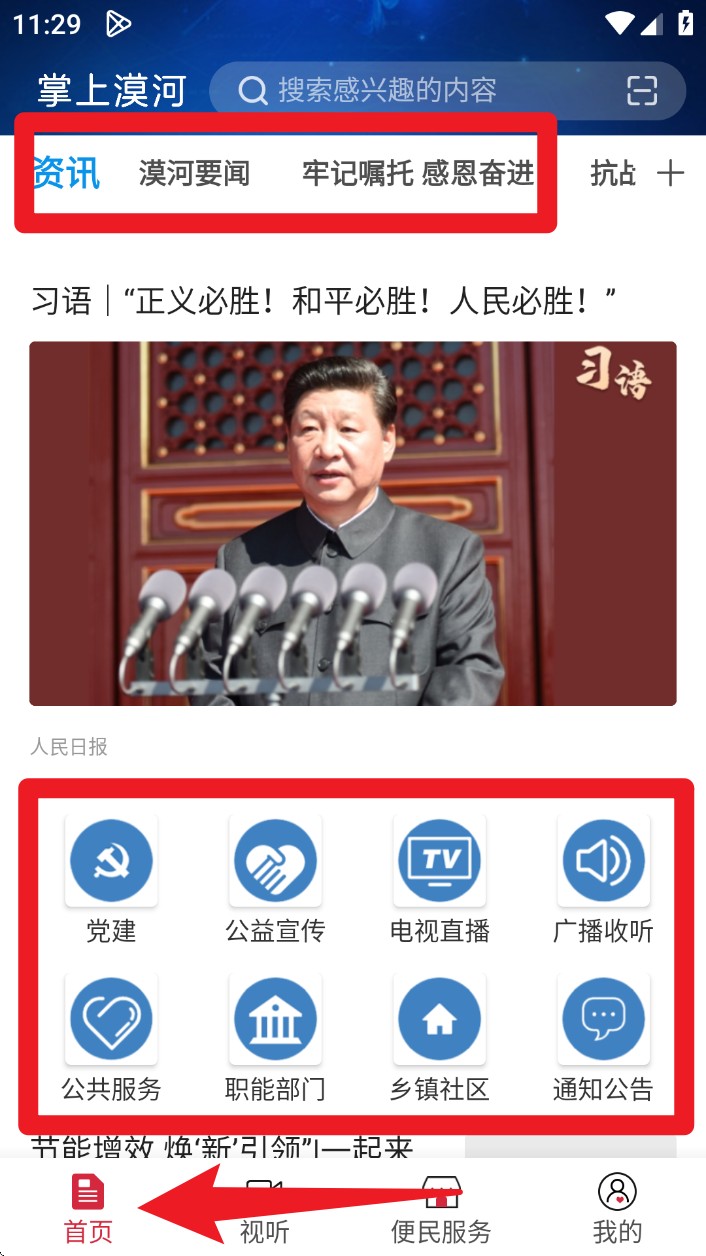Open the search box for interesting content
The image size is (706, 1256).
point(420,91)
